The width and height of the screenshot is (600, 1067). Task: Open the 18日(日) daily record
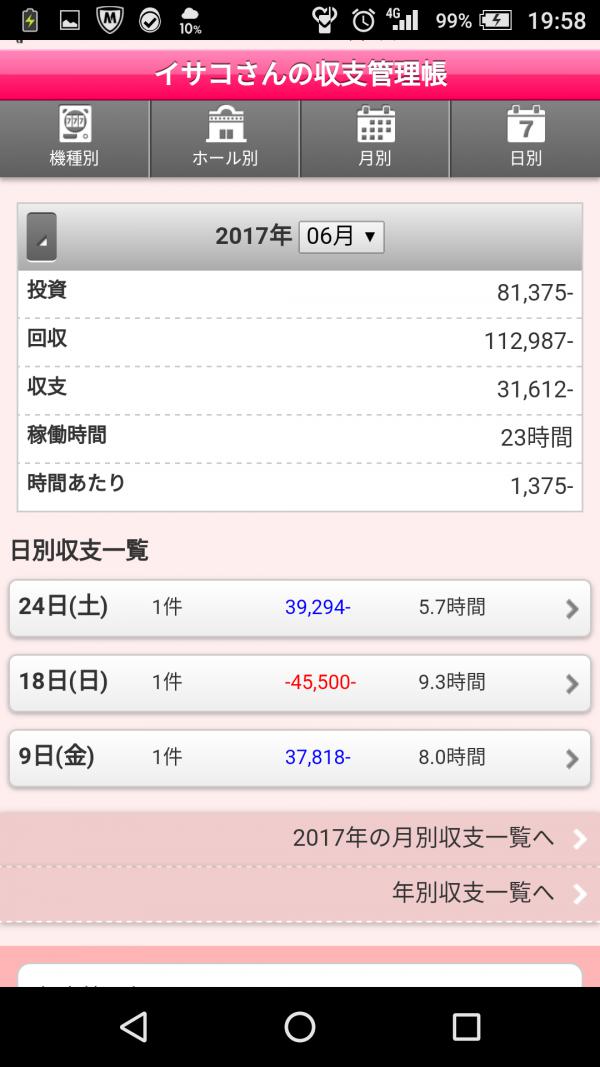point(300,683)
